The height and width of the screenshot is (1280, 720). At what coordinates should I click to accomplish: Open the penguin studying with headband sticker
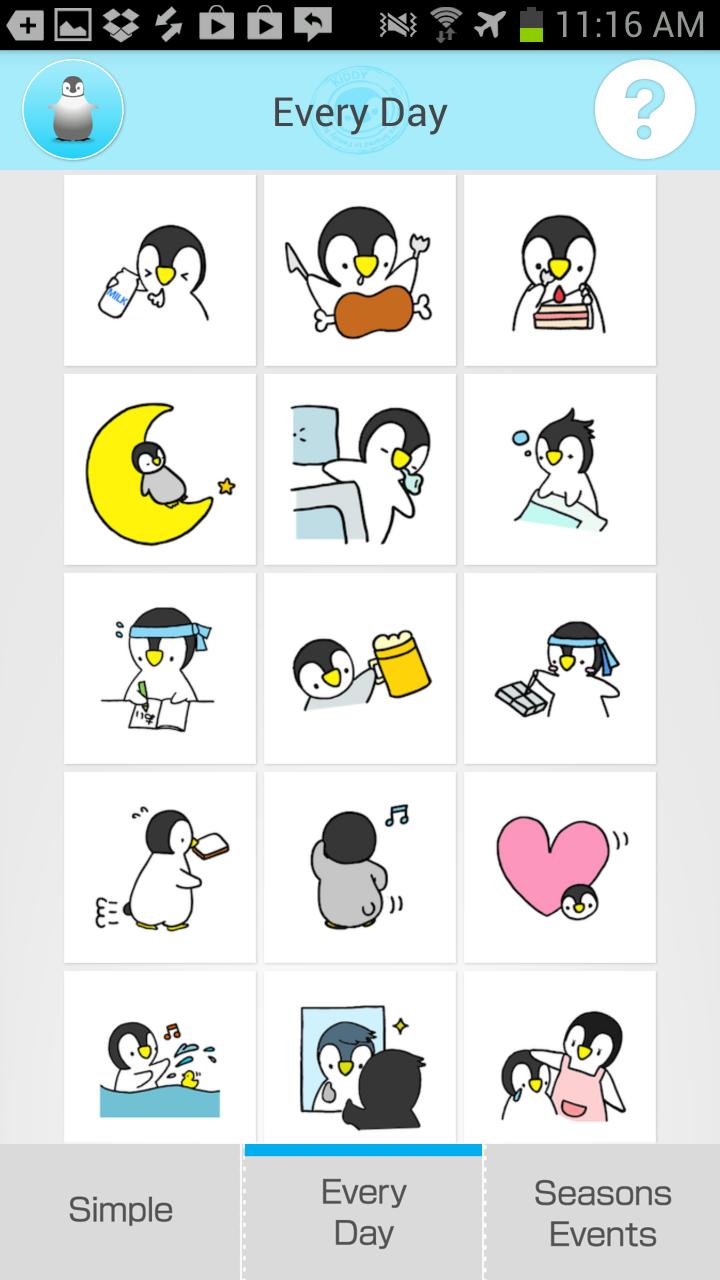158,667
